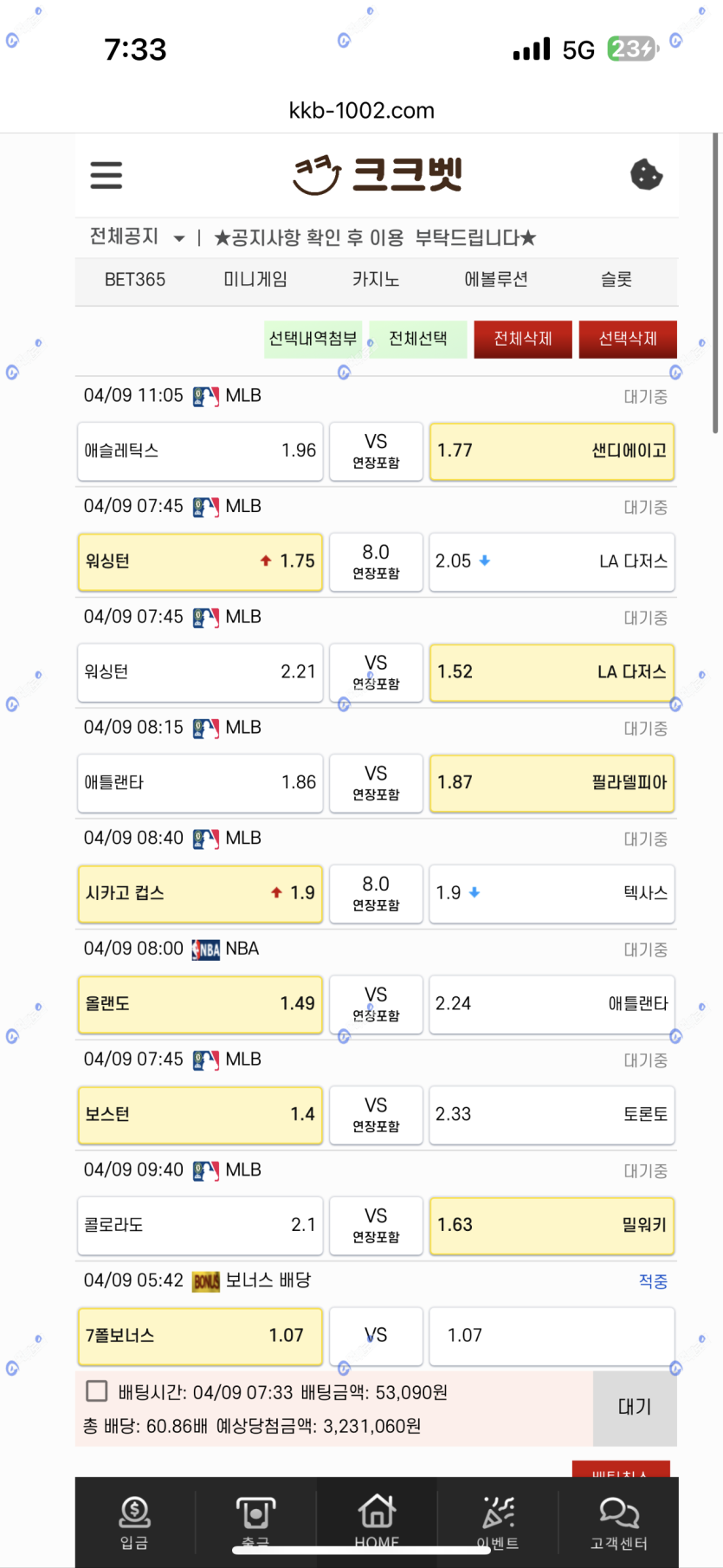Tap the 전체선택 button
The width and height of the screenshot is (723, 1568).
coord(418,339)
